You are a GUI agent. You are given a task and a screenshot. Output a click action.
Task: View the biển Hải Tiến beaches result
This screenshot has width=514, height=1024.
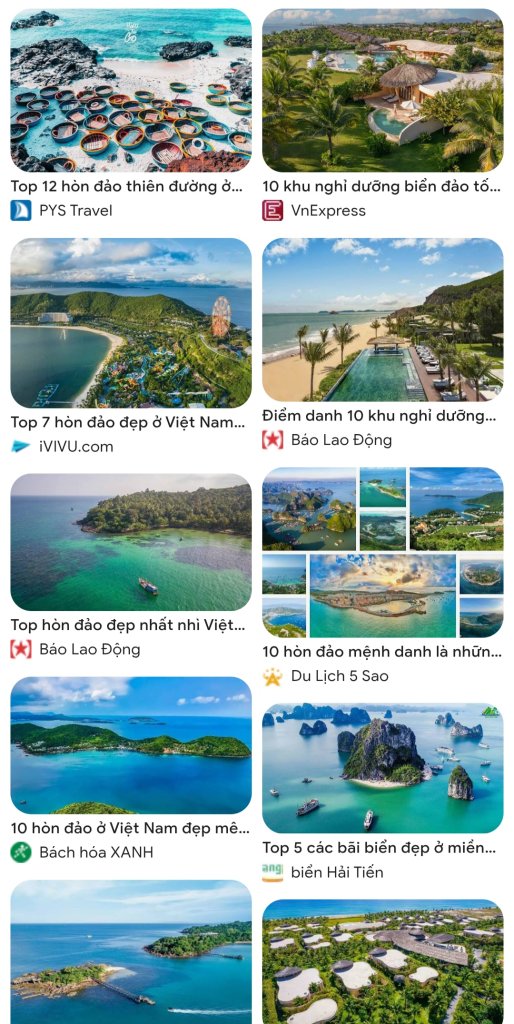tap(383, 768)
